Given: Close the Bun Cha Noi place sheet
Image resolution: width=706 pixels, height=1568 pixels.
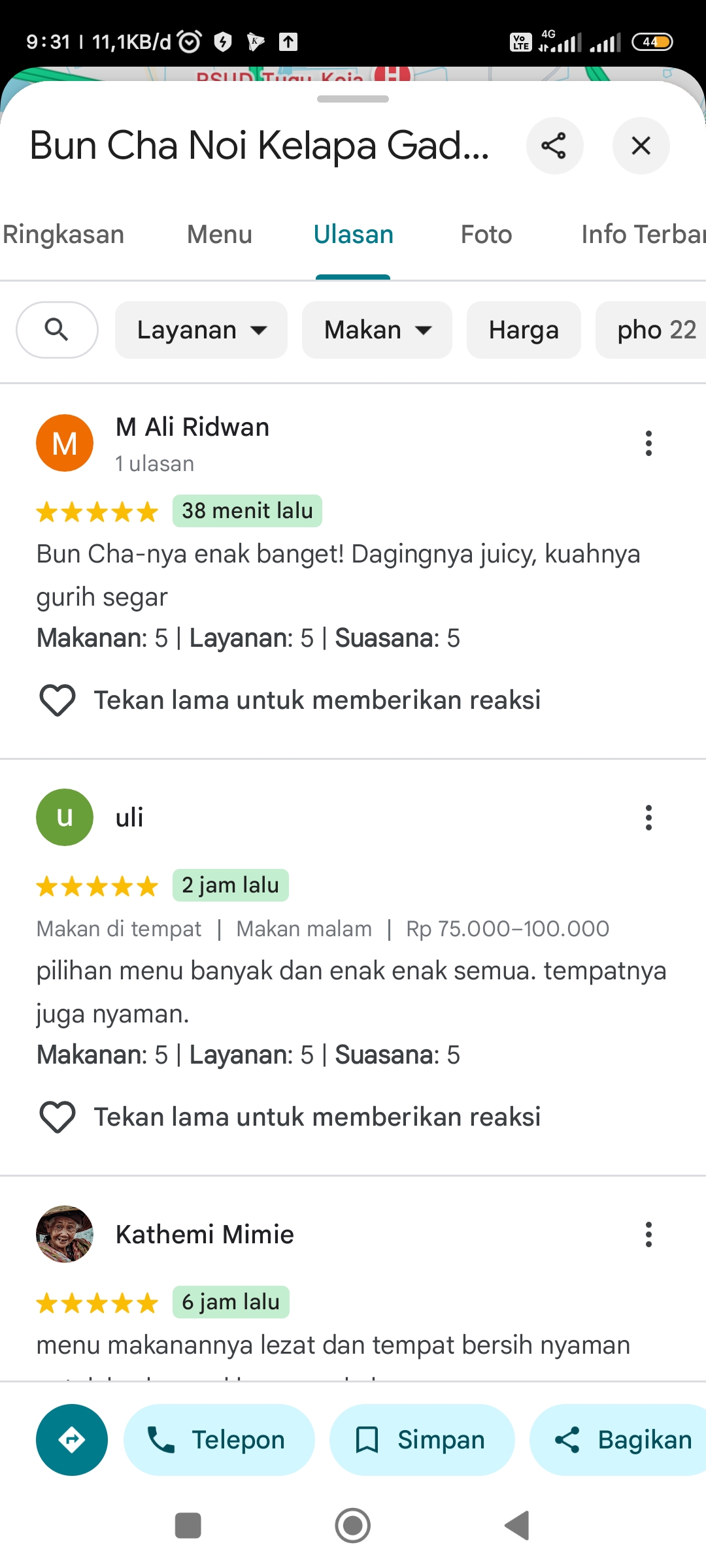Looking at the screenshot, I should [641, 146].
